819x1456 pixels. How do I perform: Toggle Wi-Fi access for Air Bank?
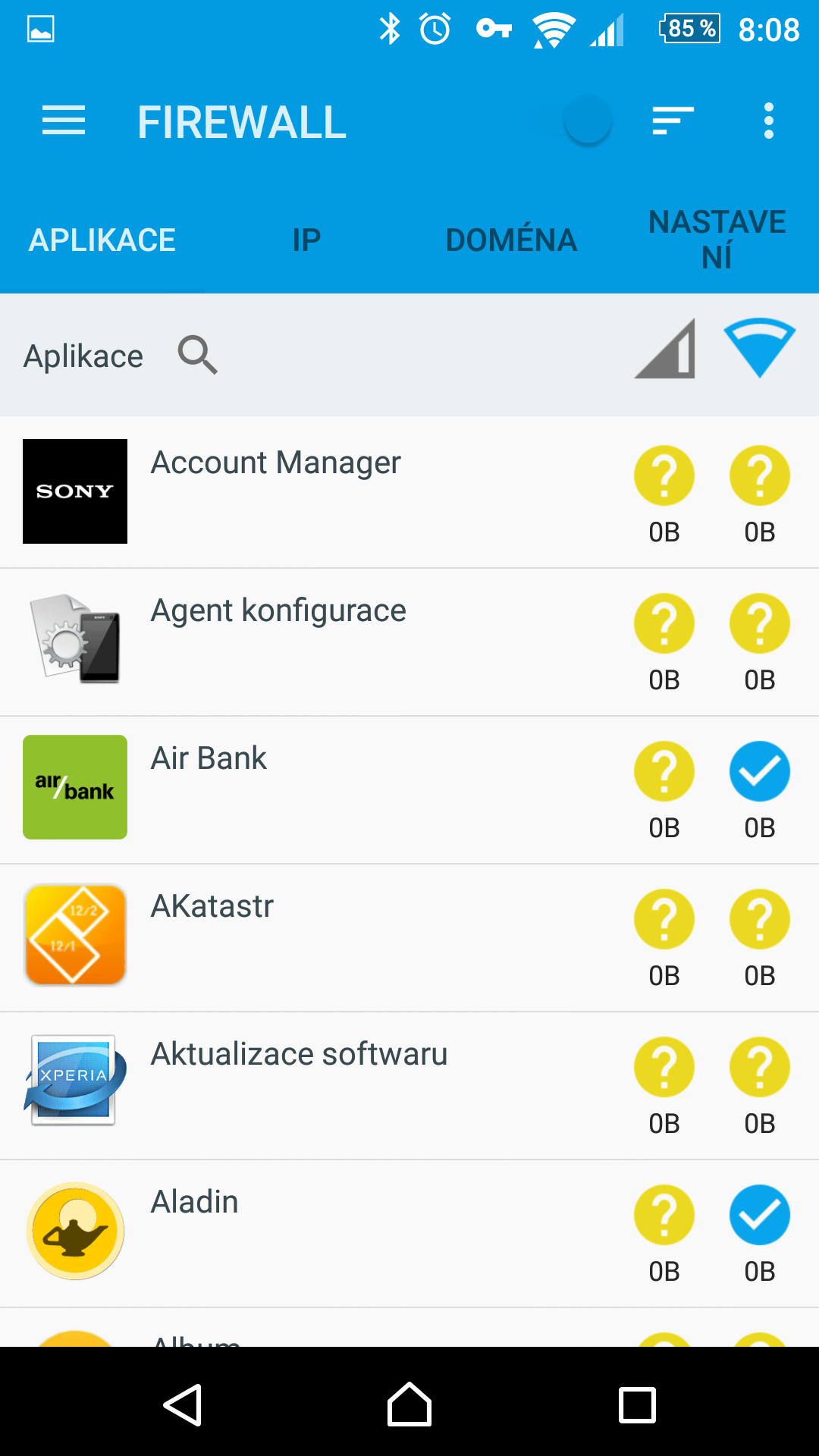pos(760,771)
